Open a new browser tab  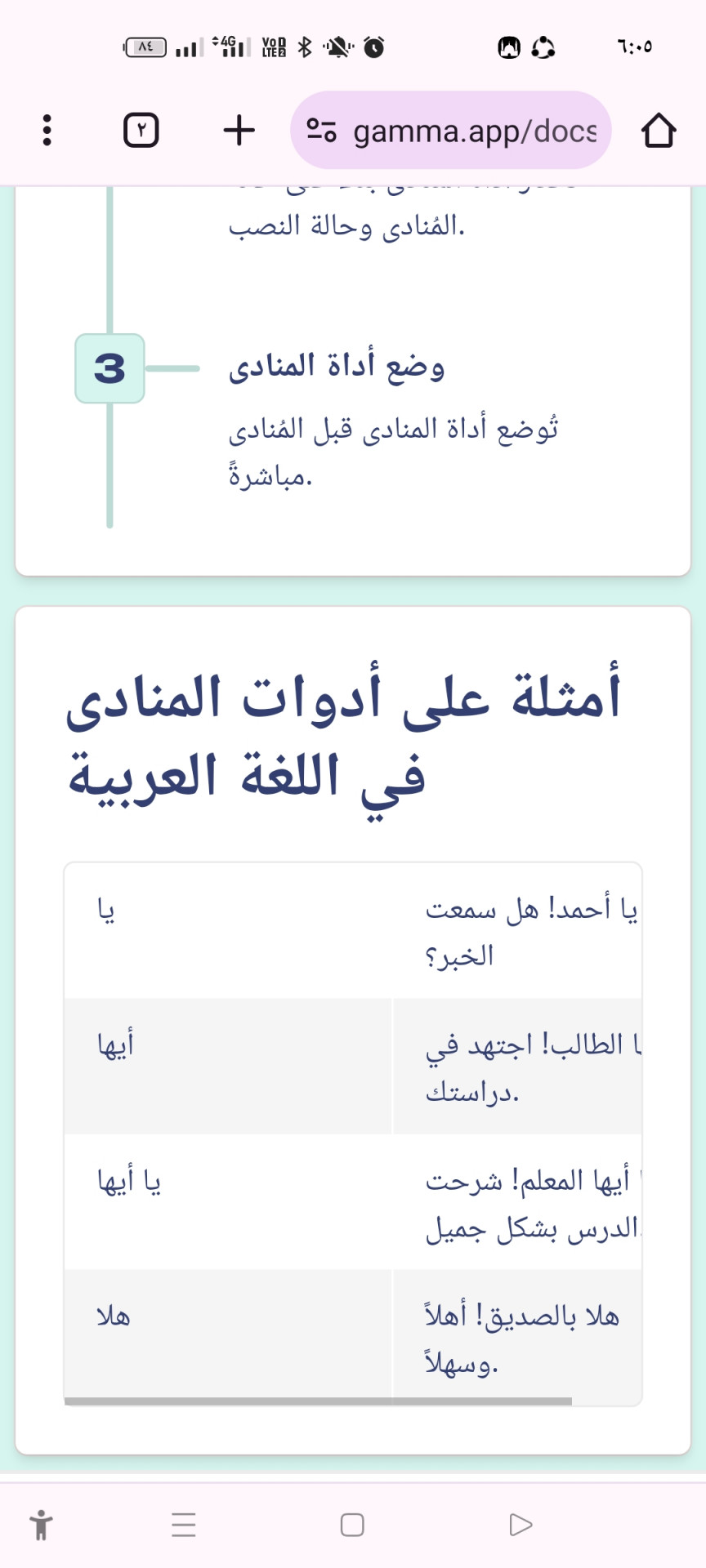click(239, 130)
